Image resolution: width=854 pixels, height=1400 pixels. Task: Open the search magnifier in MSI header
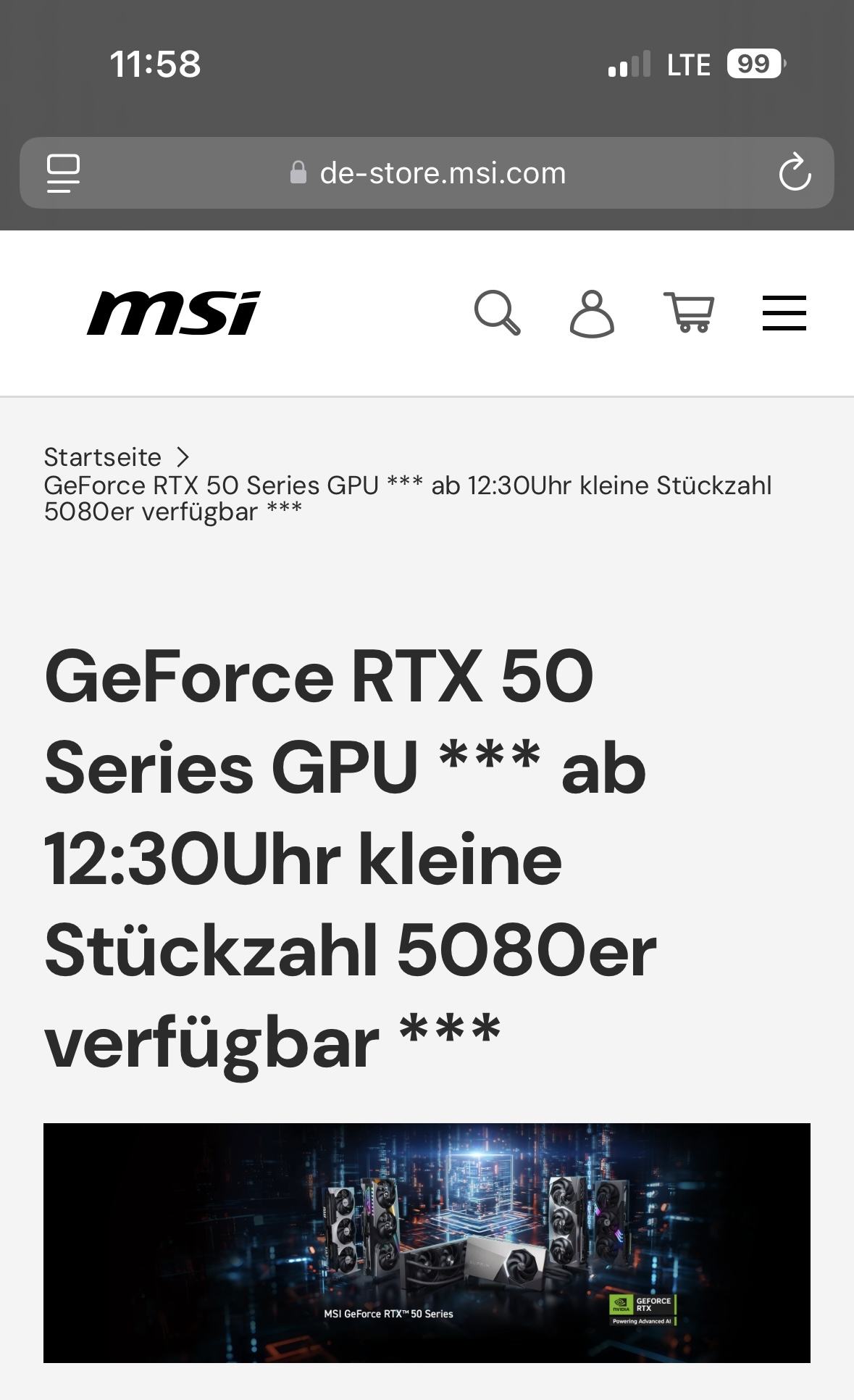pyautogui.click(x=497, y=313)
